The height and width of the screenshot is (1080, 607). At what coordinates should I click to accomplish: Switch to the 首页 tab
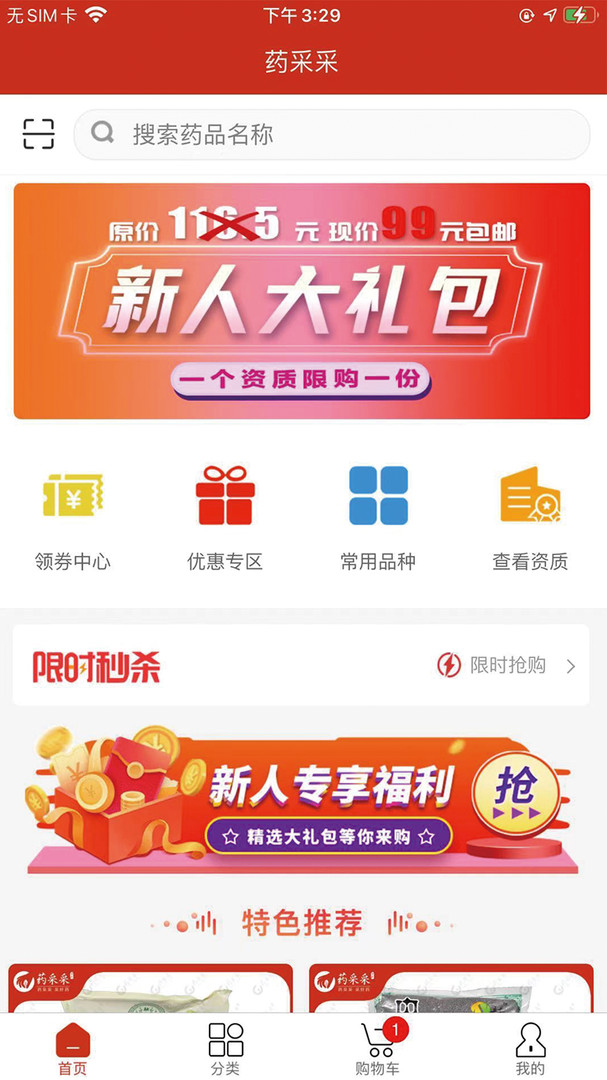click(73, 1048)
